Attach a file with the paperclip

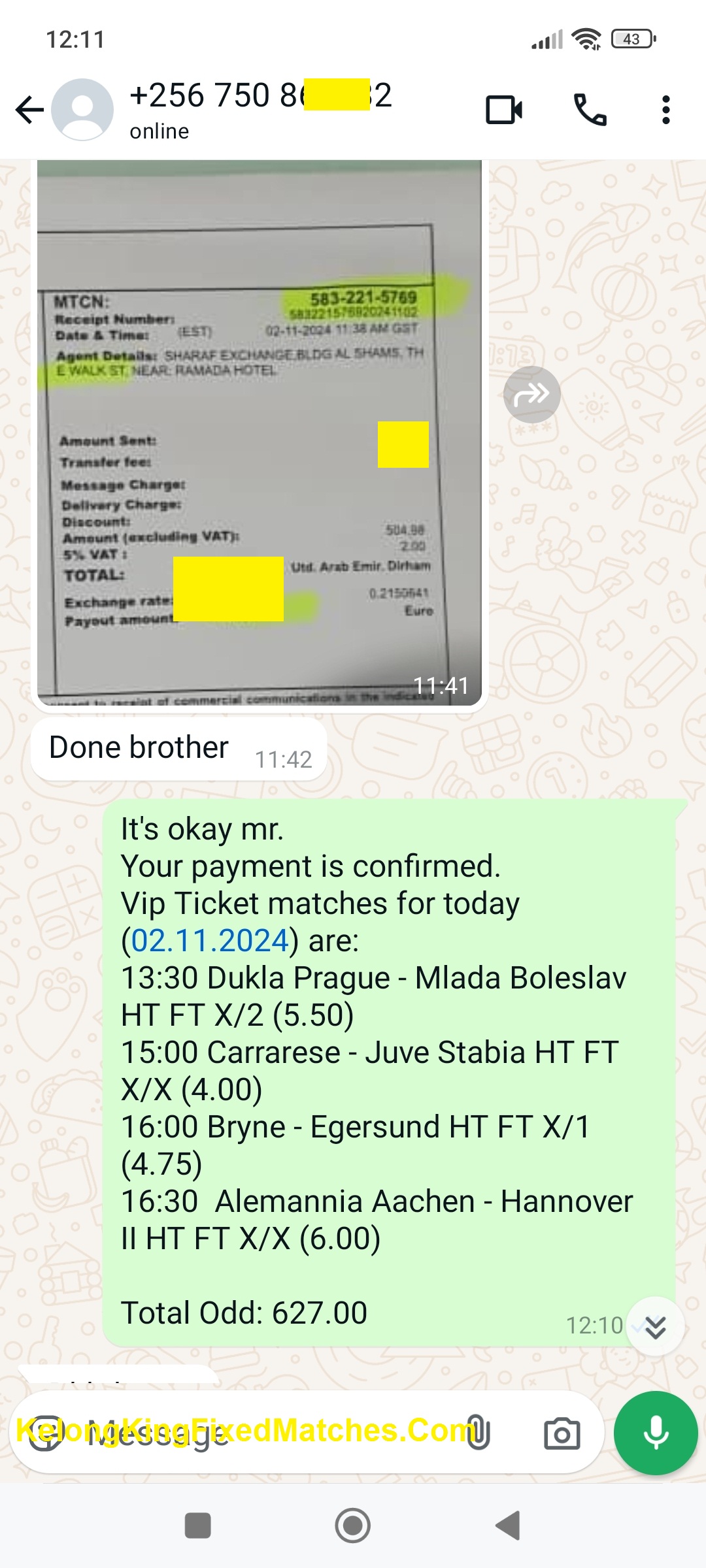[479, 1434]
